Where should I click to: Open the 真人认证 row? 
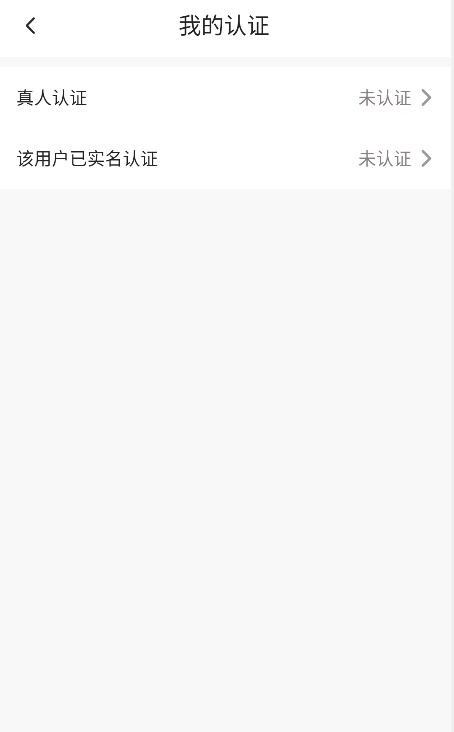[225, 98]
